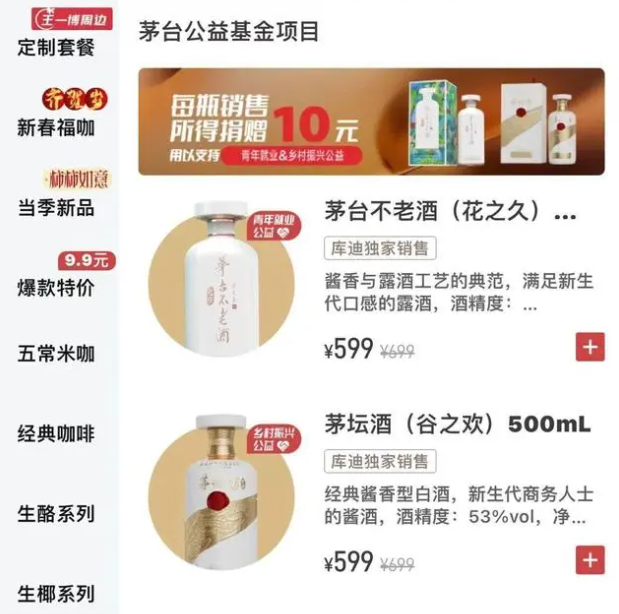Switch to the 新春福咖 category

(56, 127)
